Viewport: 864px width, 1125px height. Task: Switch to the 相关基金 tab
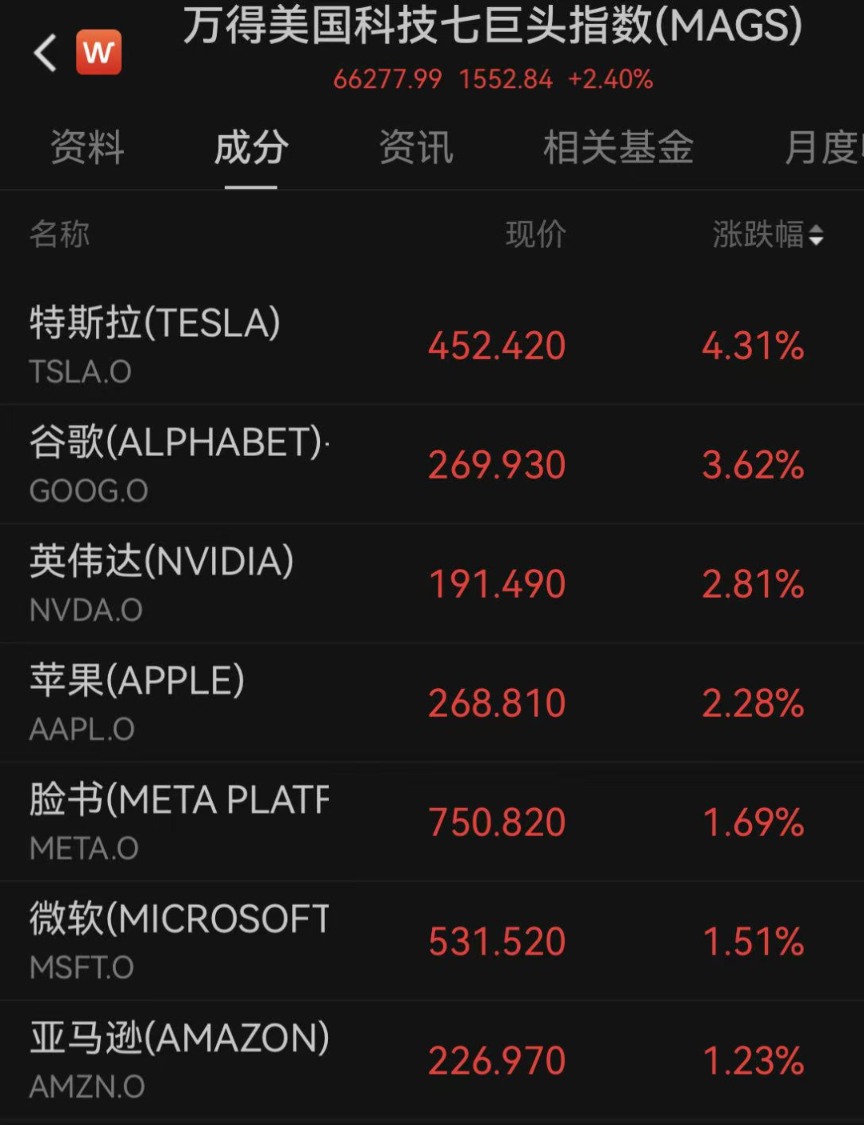pyautogui.click(x=618, y=148)
